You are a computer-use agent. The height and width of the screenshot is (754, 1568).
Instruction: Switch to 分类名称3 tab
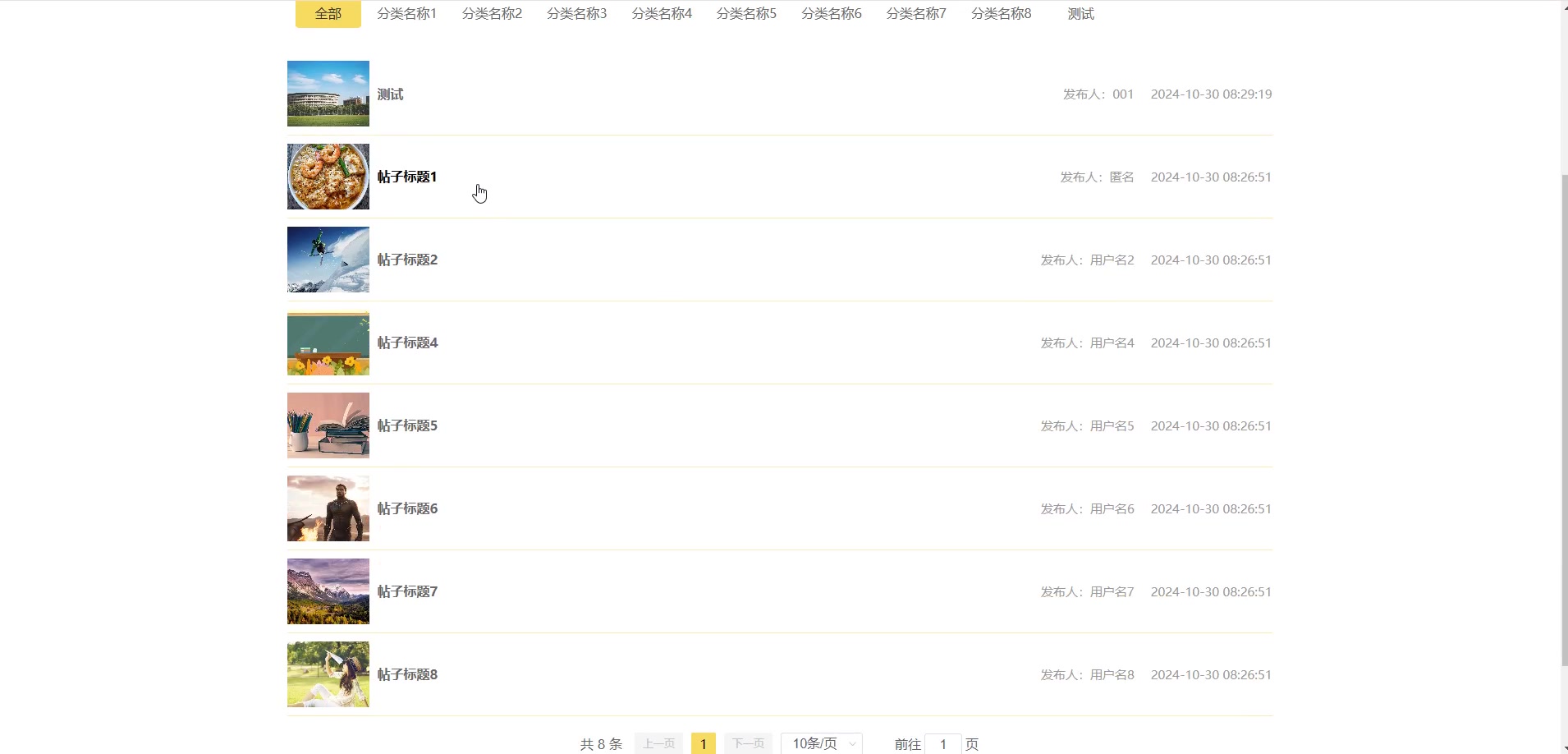point(576,14)
